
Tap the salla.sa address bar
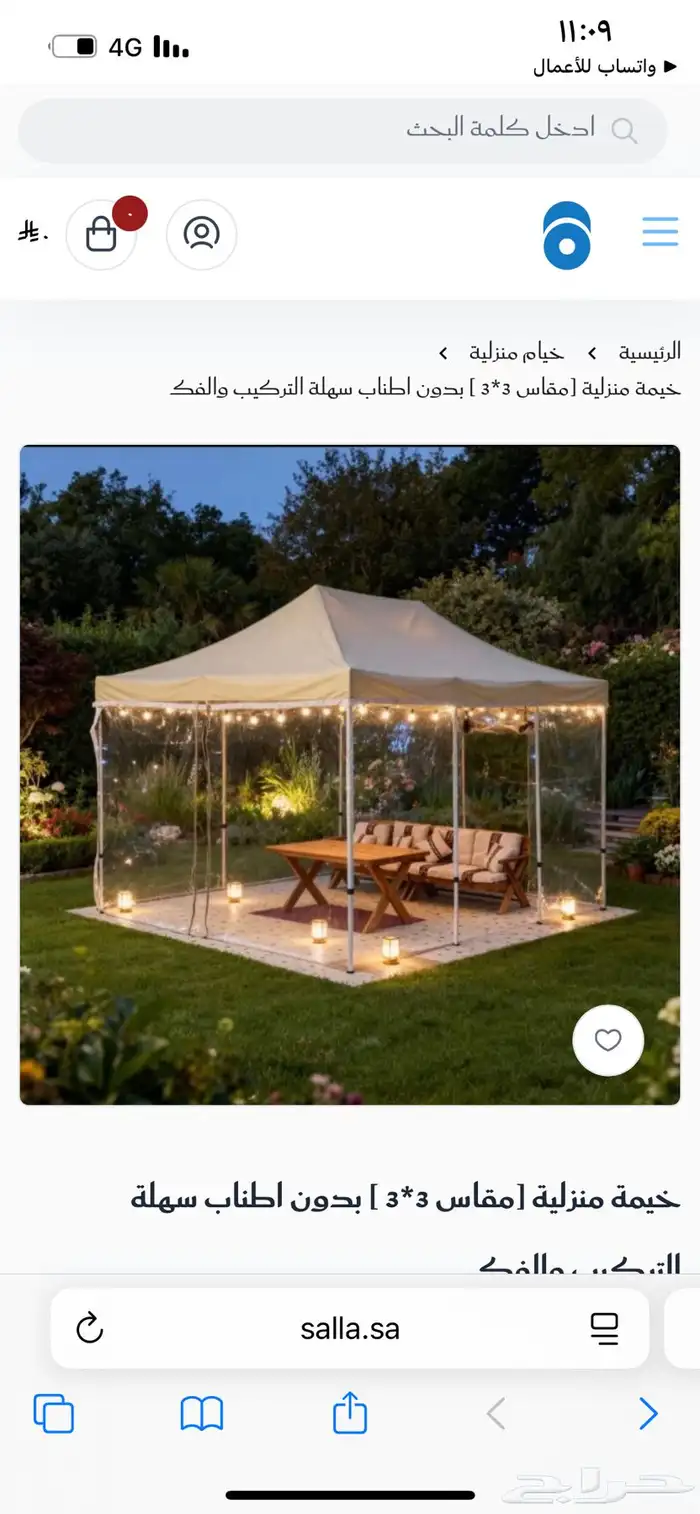tap(350, 1328)
